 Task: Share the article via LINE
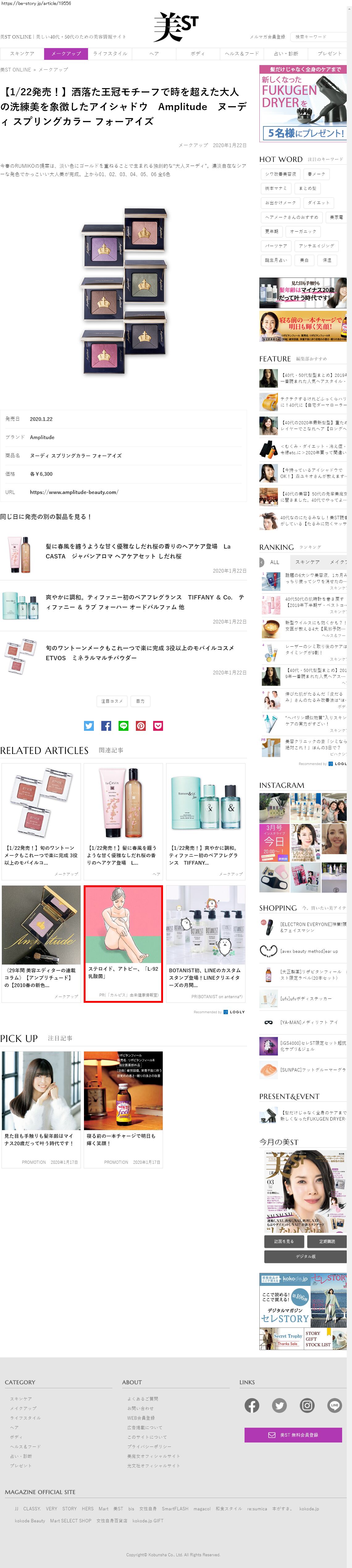point(124,726)
